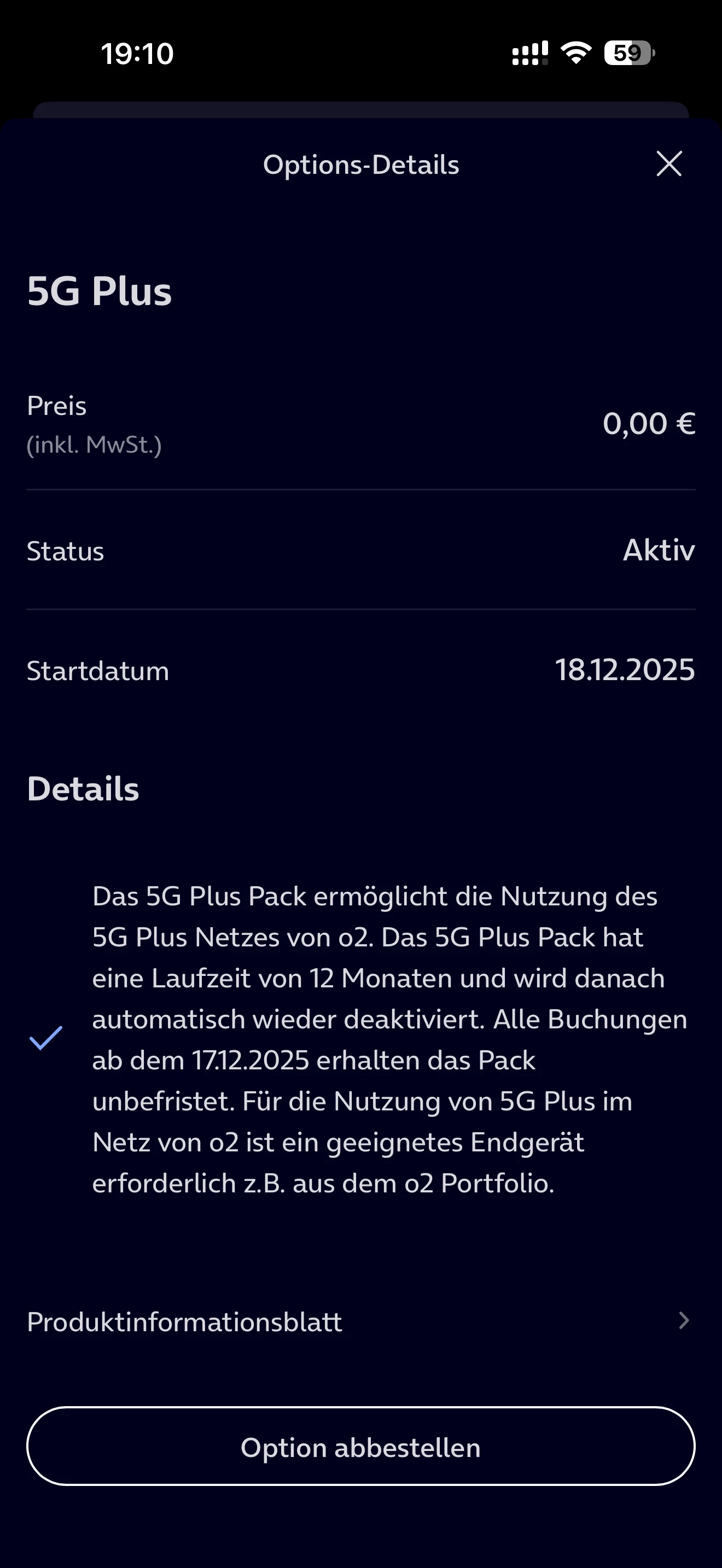
Task: Close the Options-Details sheet
Action: pyautogui.click(x=668, y=163)
